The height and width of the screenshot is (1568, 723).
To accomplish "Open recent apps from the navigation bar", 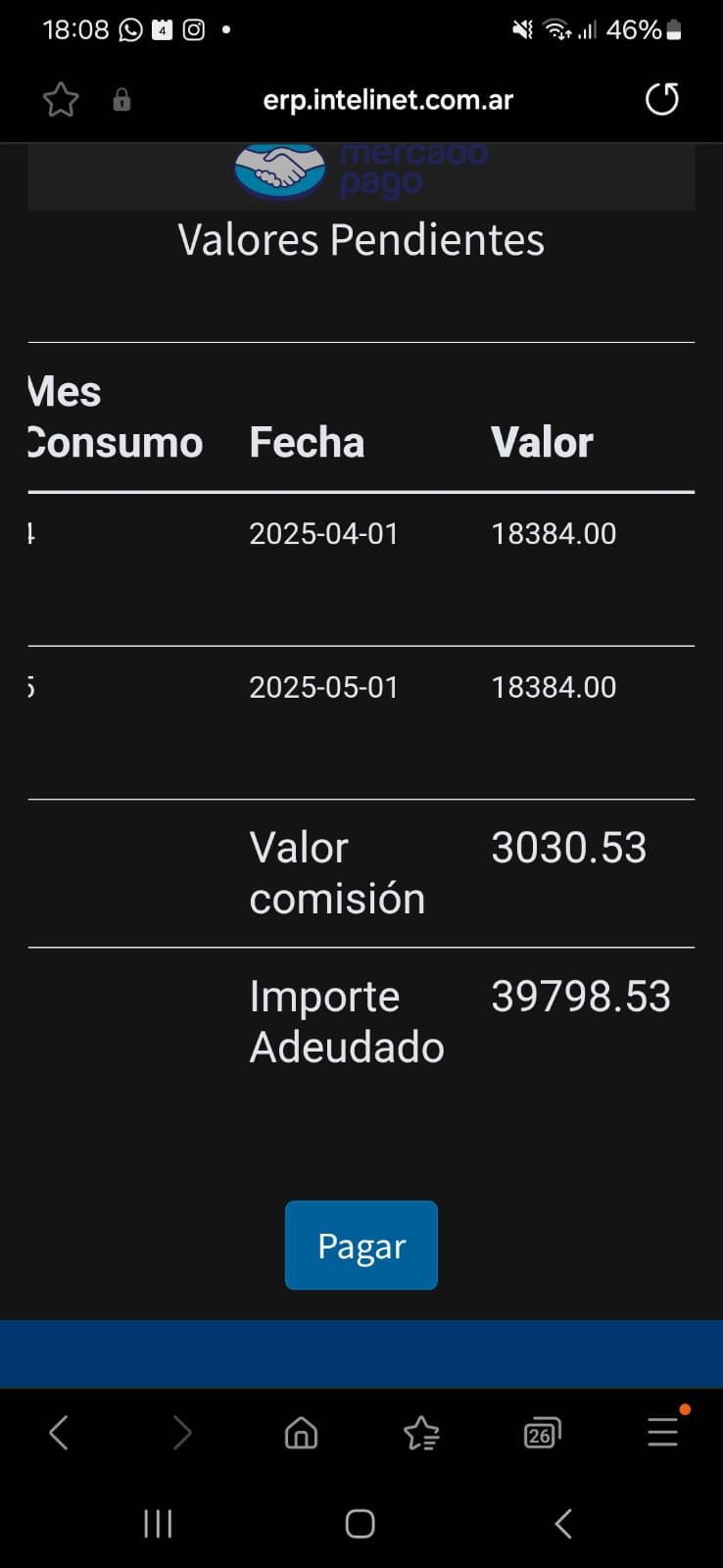I will (158, 1523).
